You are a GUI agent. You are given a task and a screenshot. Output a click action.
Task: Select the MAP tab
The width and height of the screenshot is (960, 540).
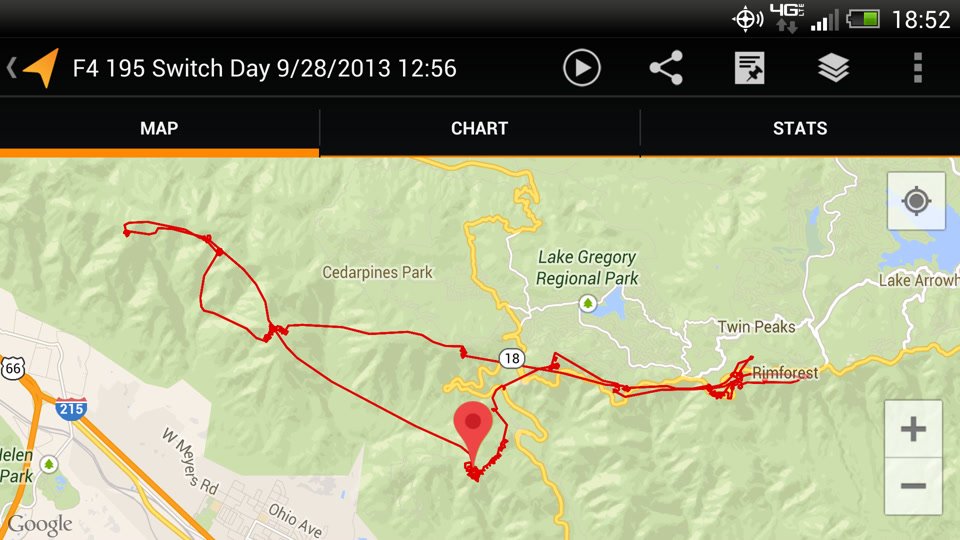tap(159, 128)
